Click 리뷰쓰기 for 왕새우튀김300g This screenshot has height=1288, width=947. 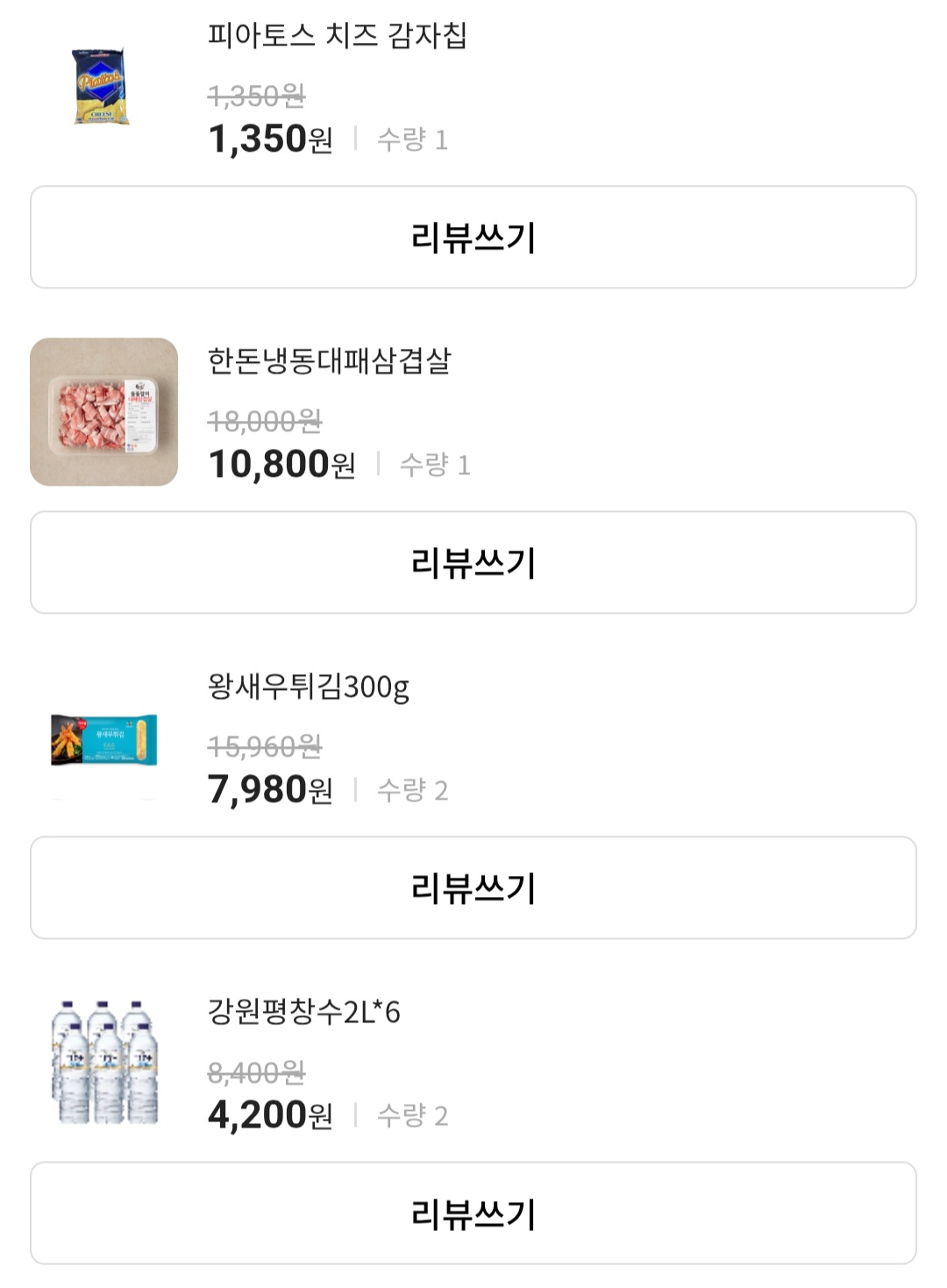click(x=473, y=887)
